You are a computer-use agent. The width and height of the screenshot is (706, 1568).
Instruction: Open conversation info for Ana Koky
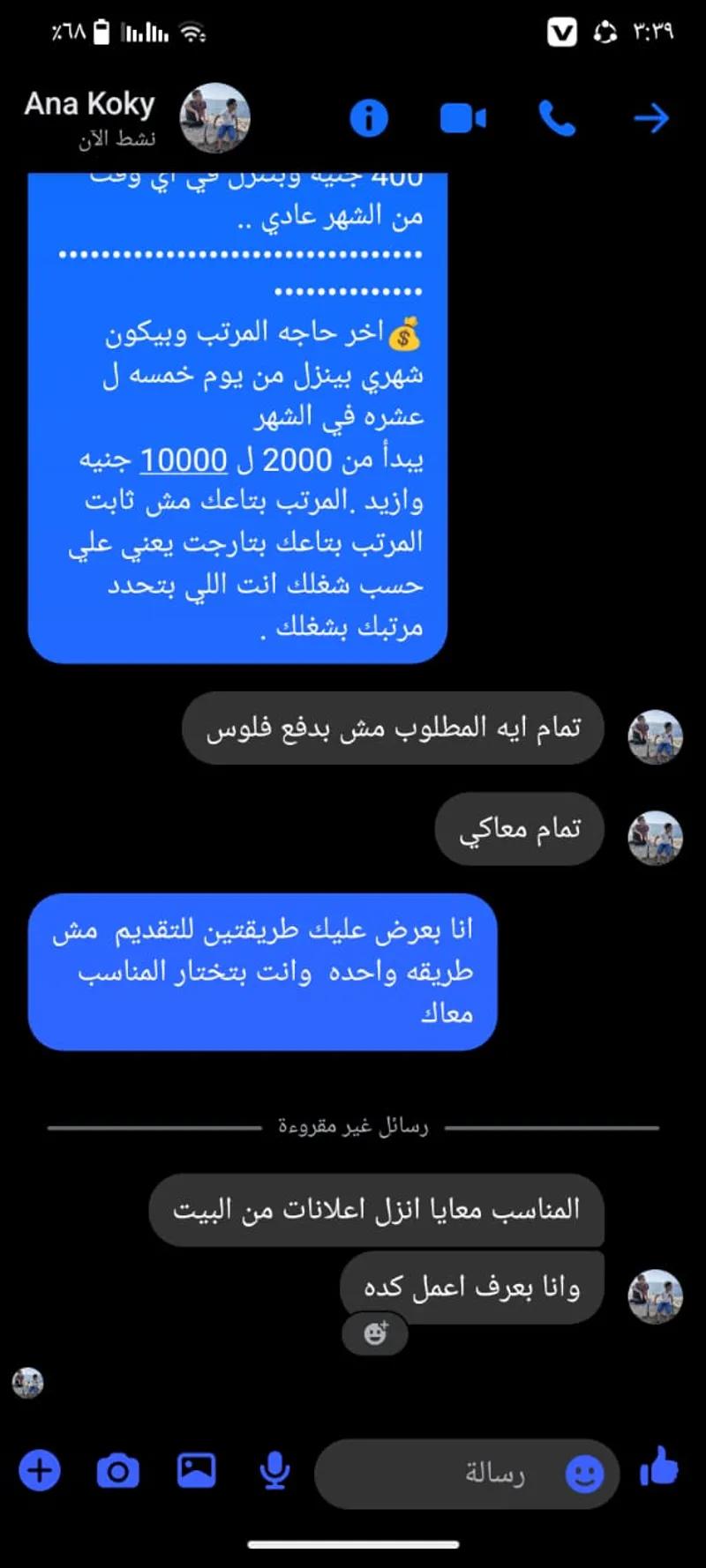click(368, 118)
